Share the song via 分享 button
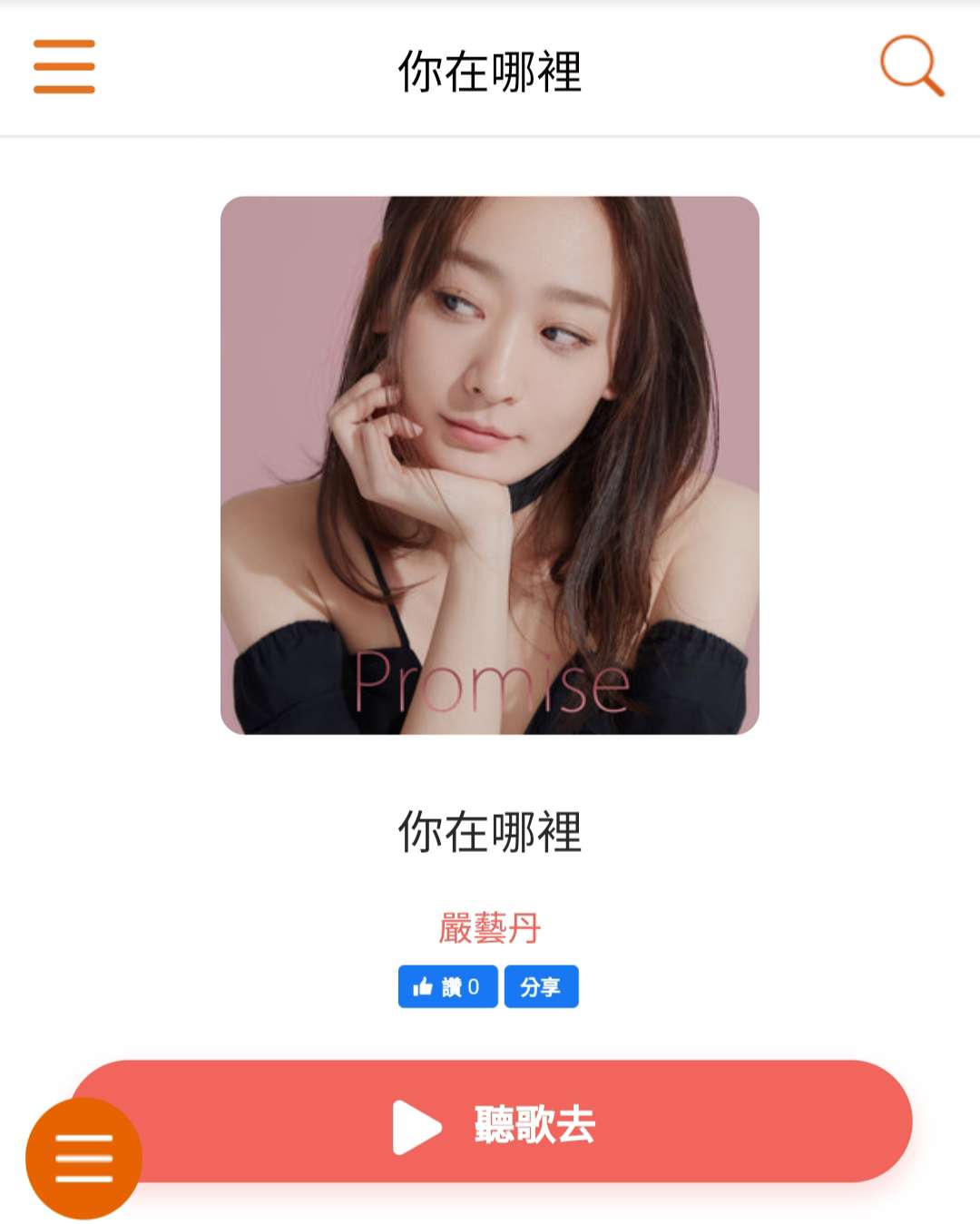Screen dimensions: 980x1224 point(541,986)
